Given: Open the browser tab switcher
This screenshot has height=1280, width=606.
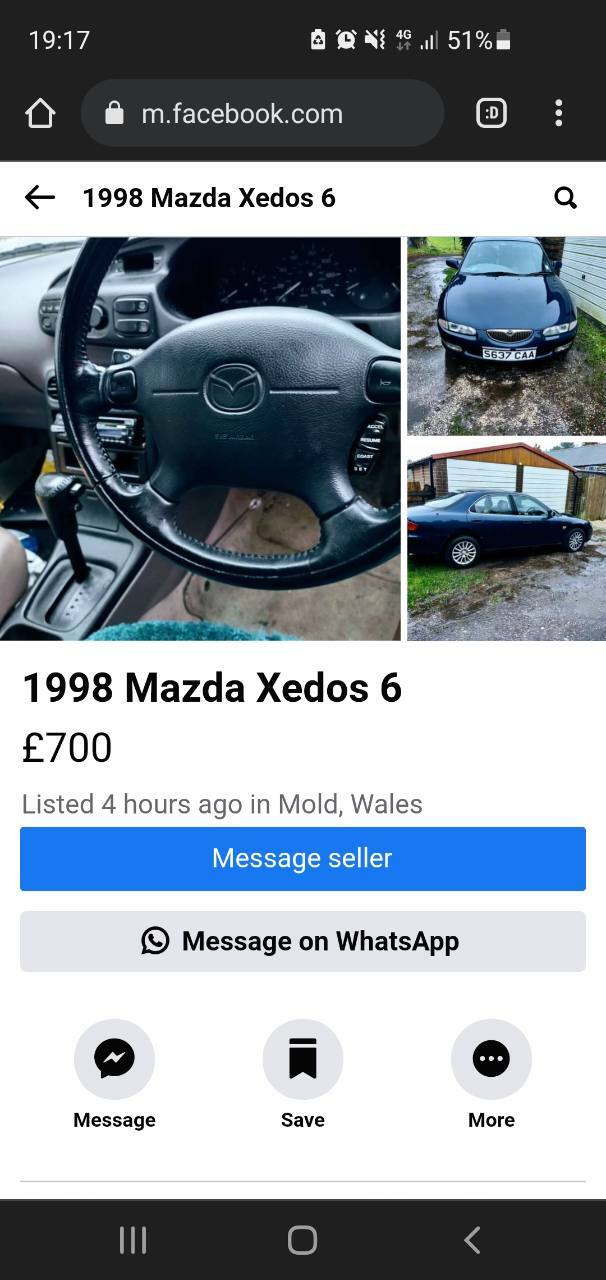Looking at the screenshot, I should point(491,113).
